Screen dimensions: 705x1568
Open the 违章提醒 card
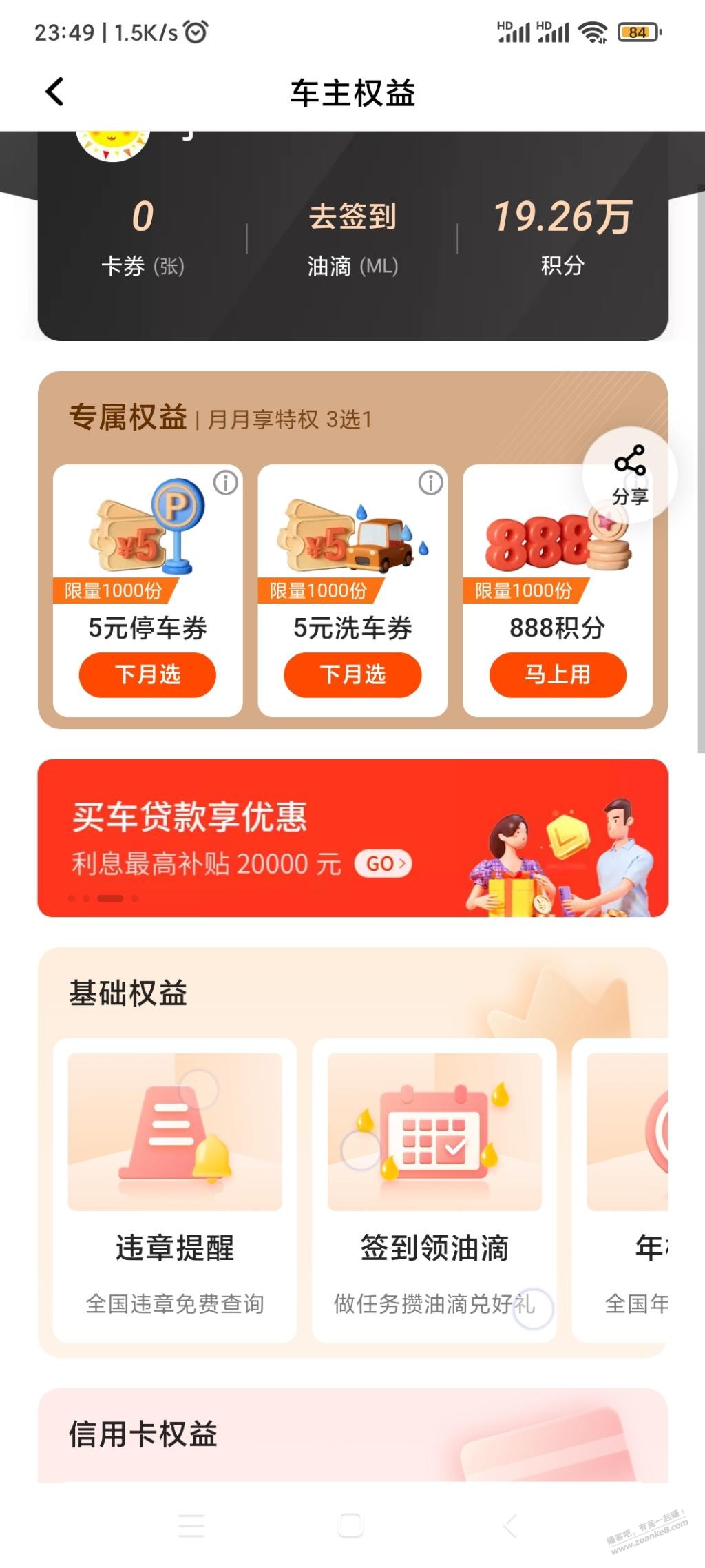[174, 1190]
